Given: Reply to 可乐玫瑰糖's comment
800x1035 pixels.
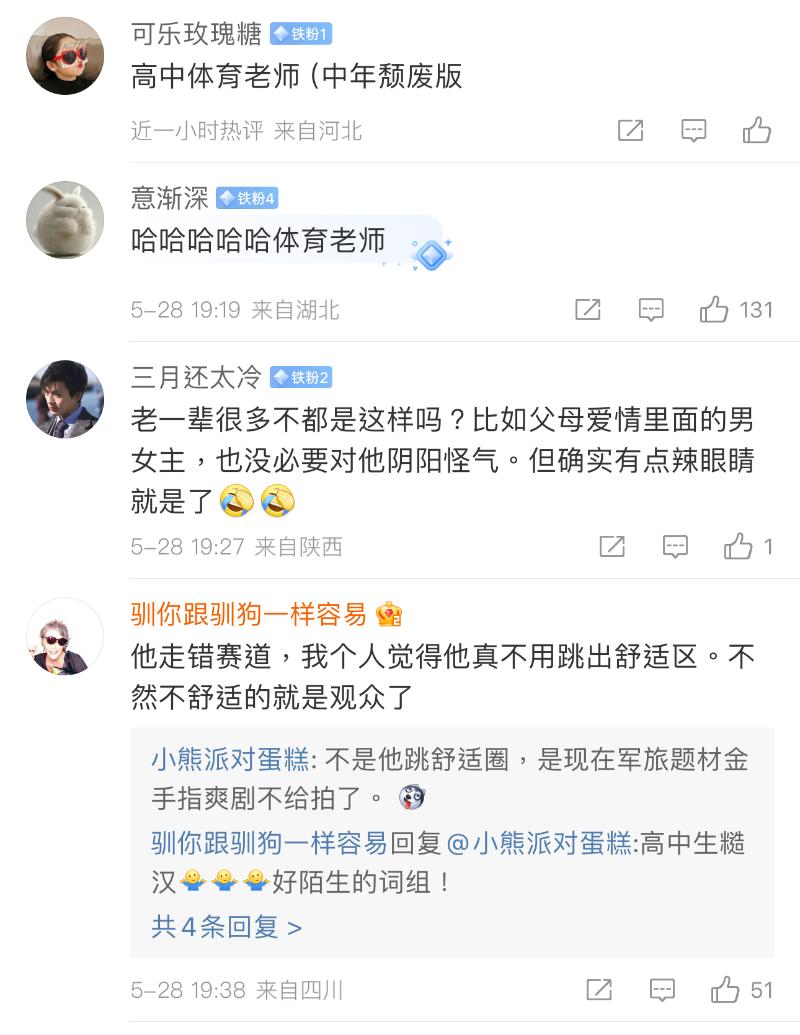Looking at the screenshot, I should (x=694, y=130).
